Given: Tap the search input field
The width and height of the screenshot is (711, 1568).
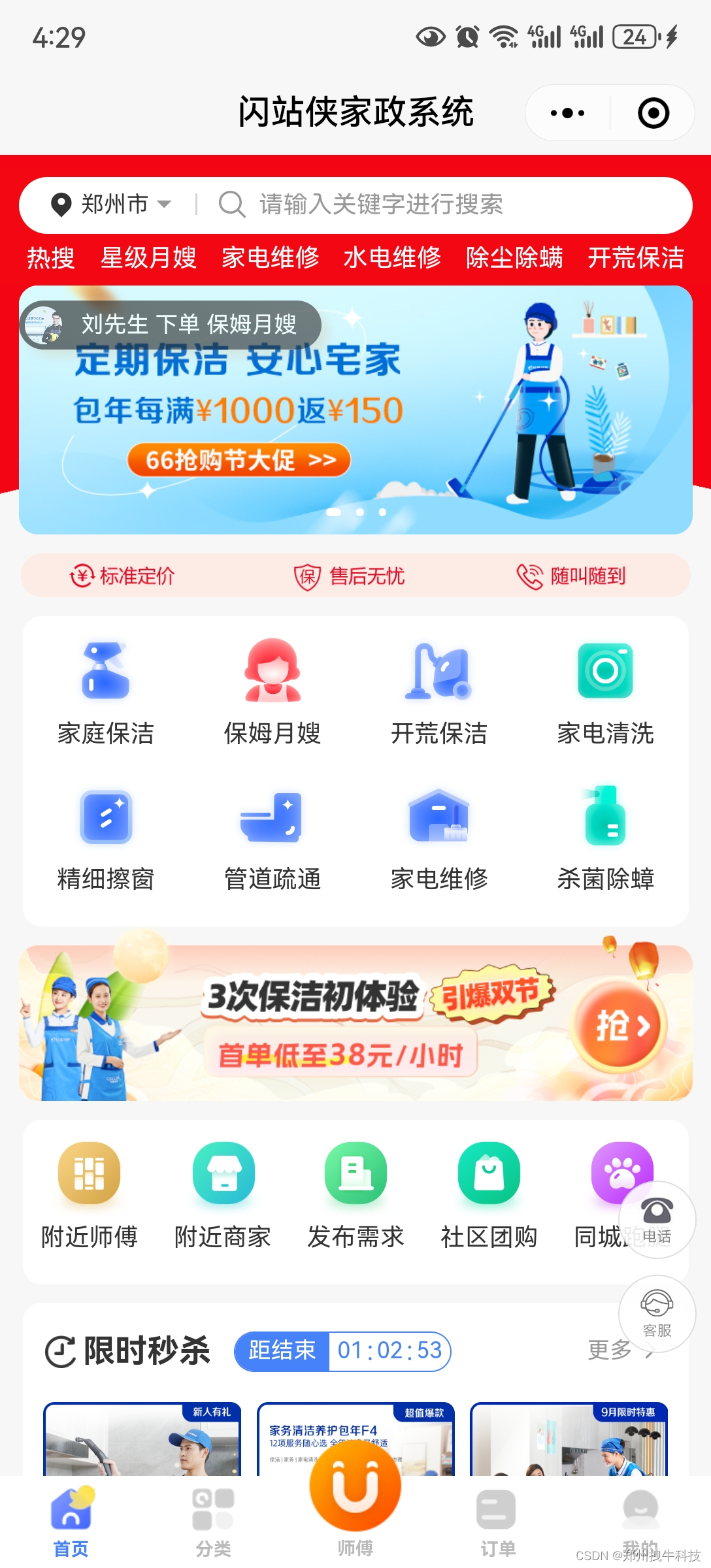Looking at the screenshot, I should 425,204.
